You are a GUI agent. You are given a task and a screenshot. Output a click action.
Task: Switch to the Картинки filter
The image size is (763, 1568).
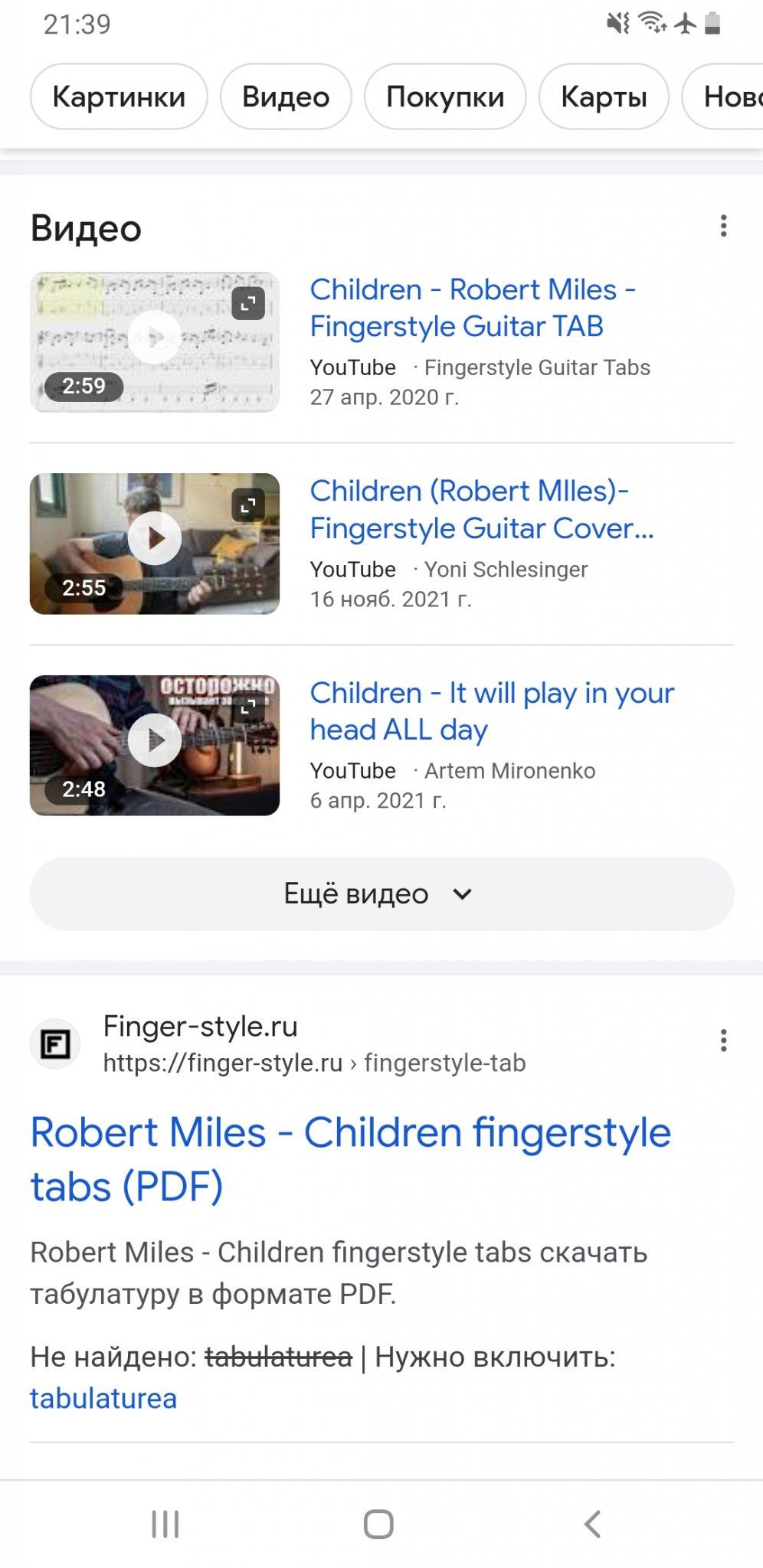pyautogui.click(x=119, y=97)
